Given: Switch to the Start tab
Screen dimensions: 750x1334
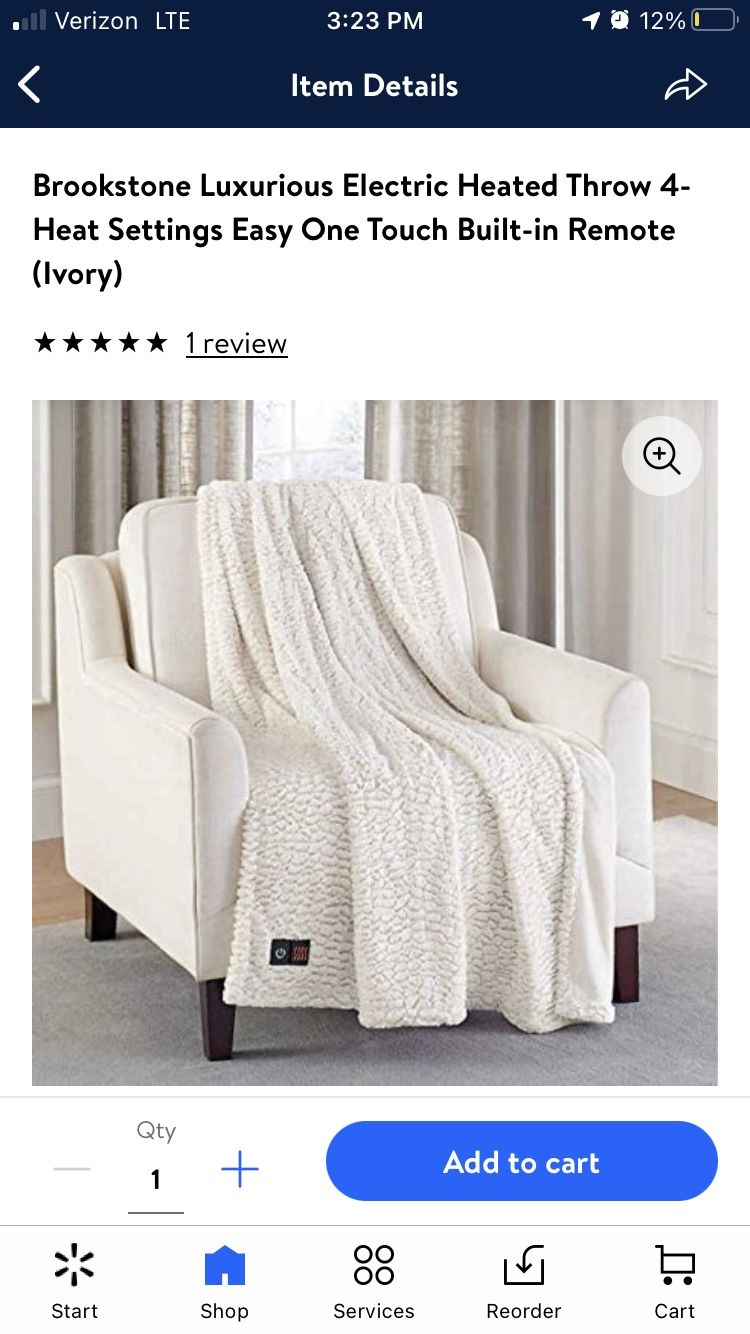Looking at the screenshot, I should 75,1283.
